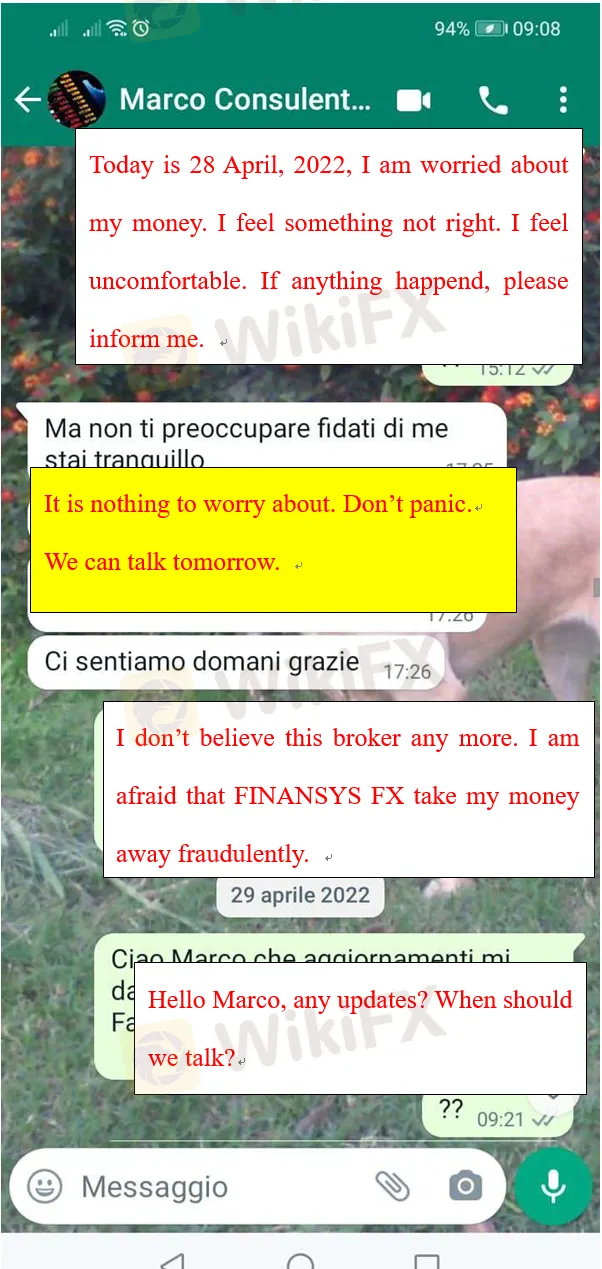The image size is (602, 1269).
Task: Open the chat overflow menu
Action: tap(563, 100)
